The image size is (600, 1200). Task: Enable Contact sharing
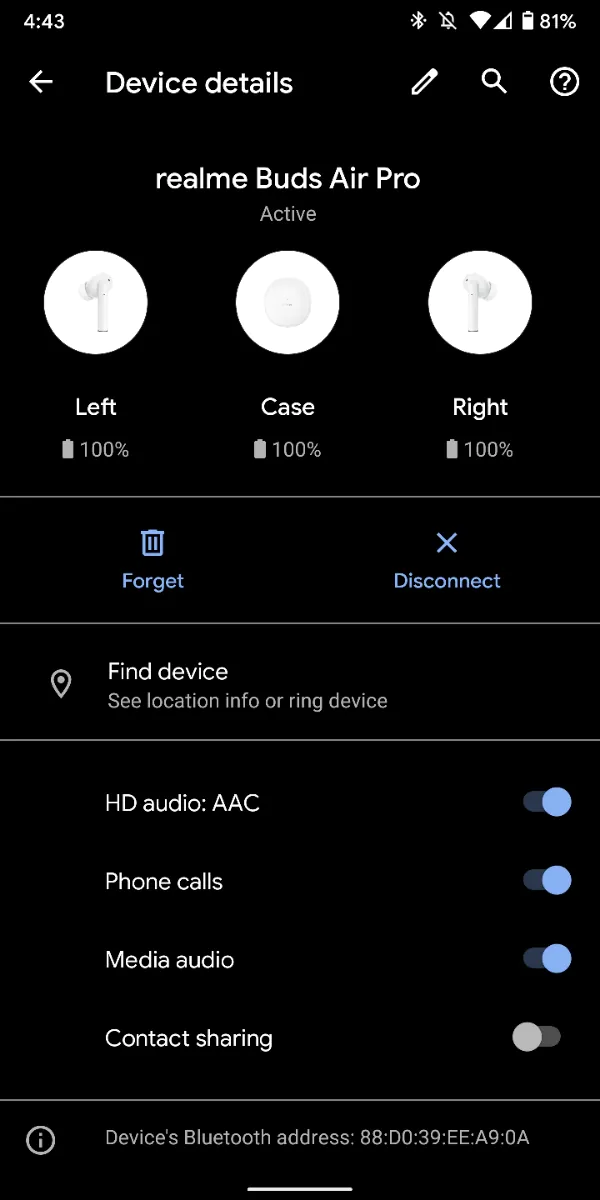537,1037
